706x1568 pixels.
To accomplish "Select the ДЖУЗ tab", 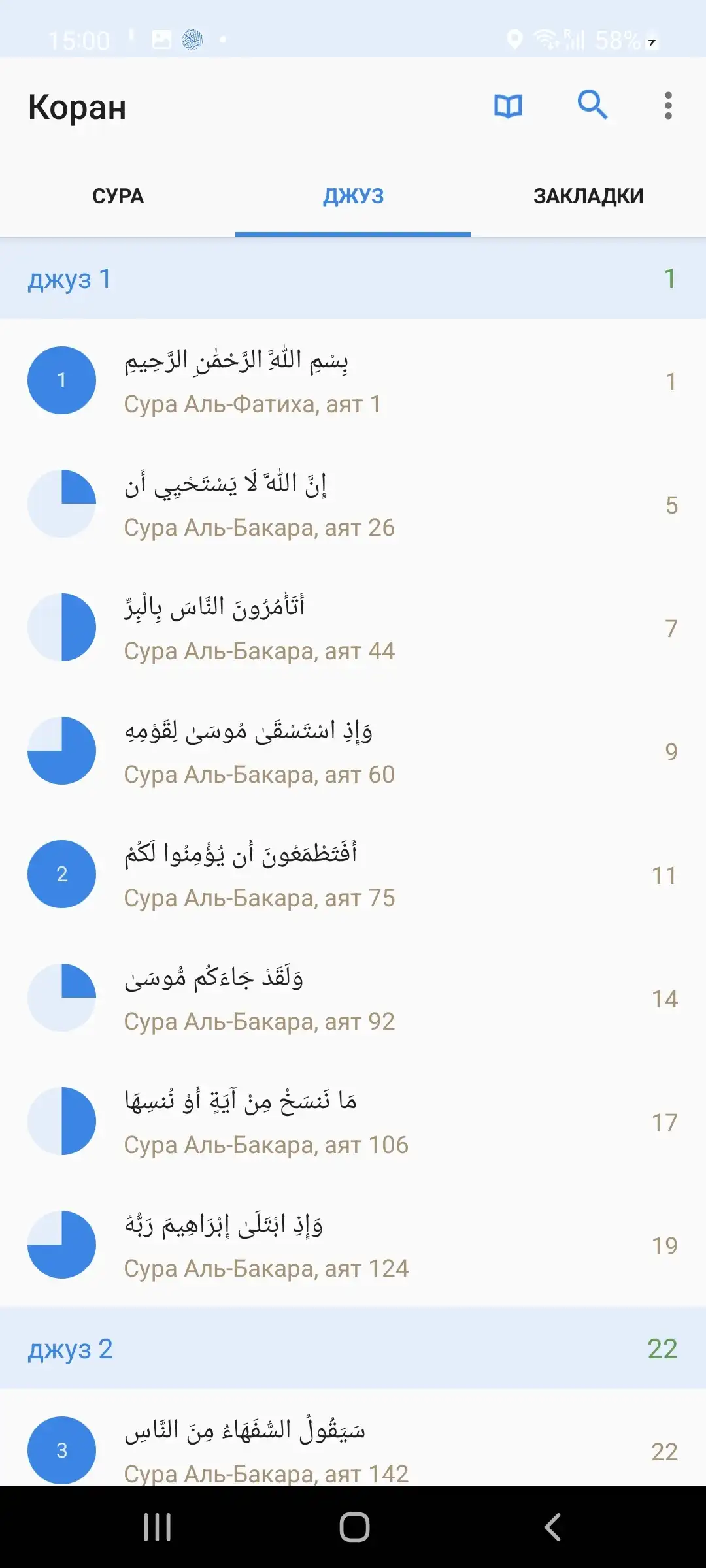I will (x=353, y=196).
